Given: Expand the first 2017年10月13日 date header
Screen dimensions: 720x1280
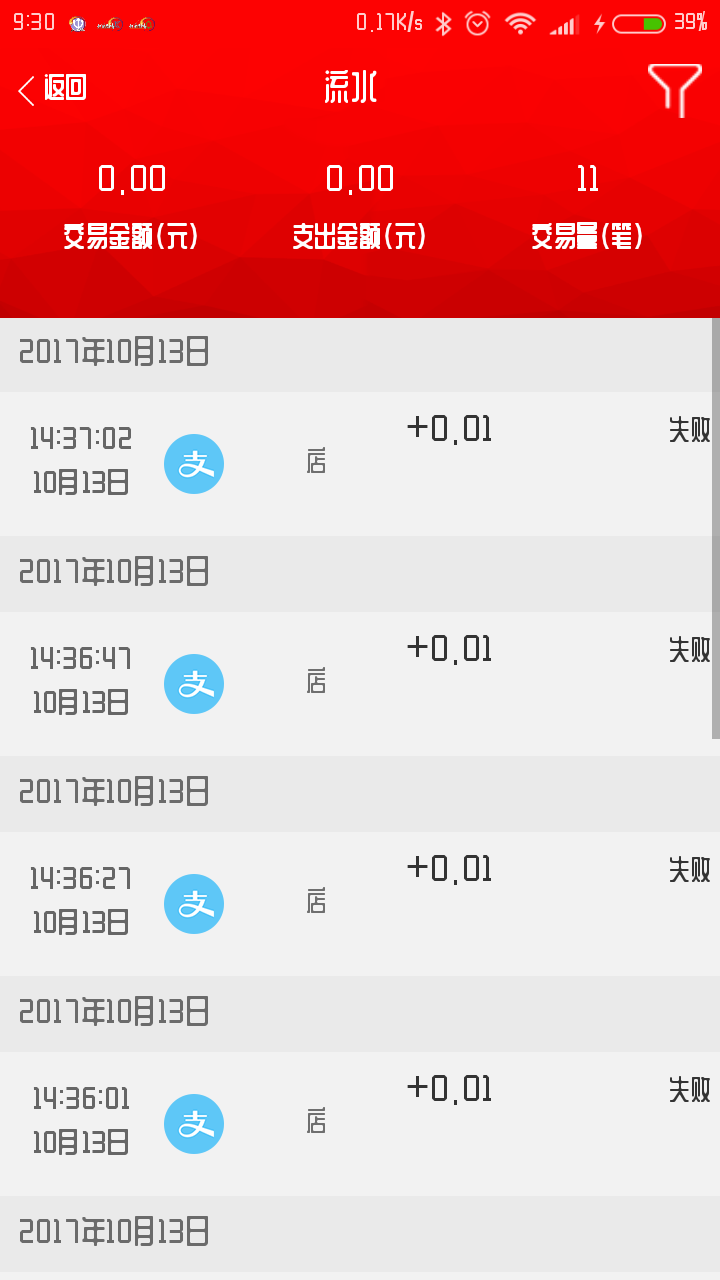Looking at the screenshot, I should (x=112, y=352).
